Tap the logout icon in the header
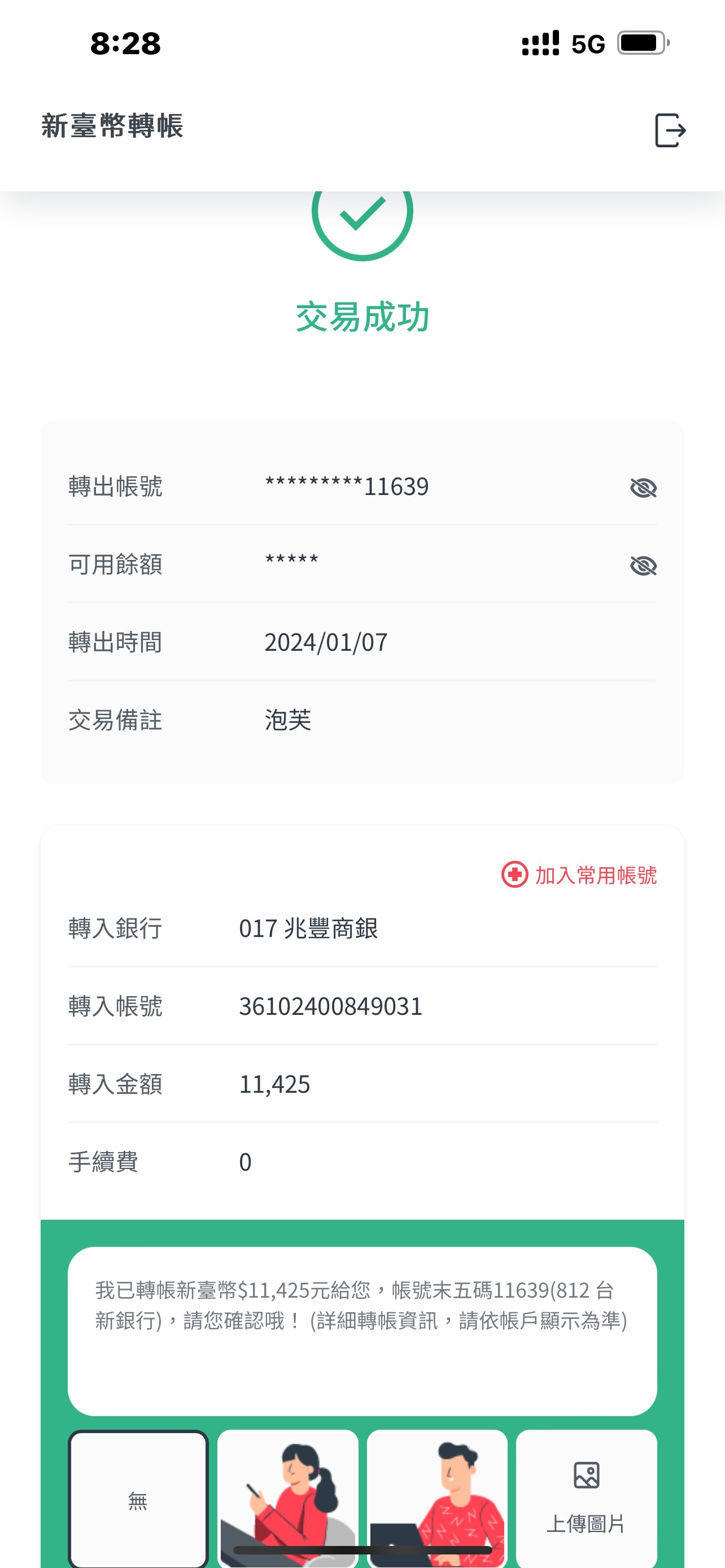The height and width of the screenshot is (1568, 725). (670, 130)
